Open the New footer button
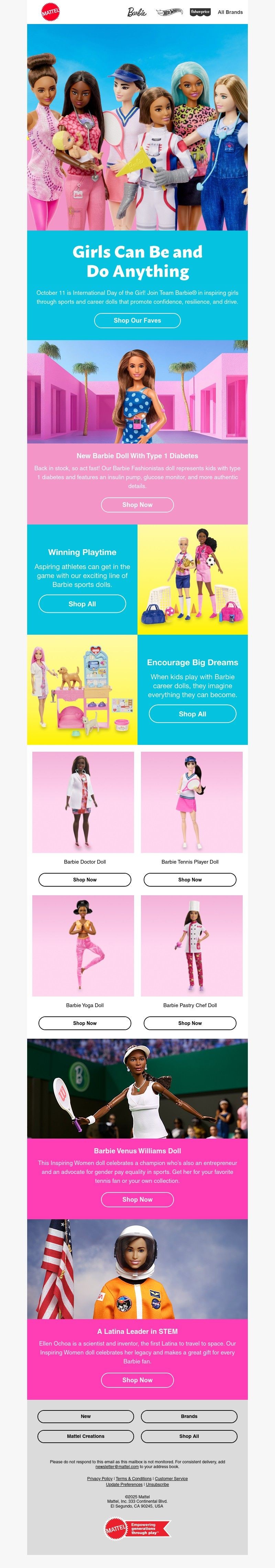The width and height of the screenshot is (275, 1568). pos(85,1416)
